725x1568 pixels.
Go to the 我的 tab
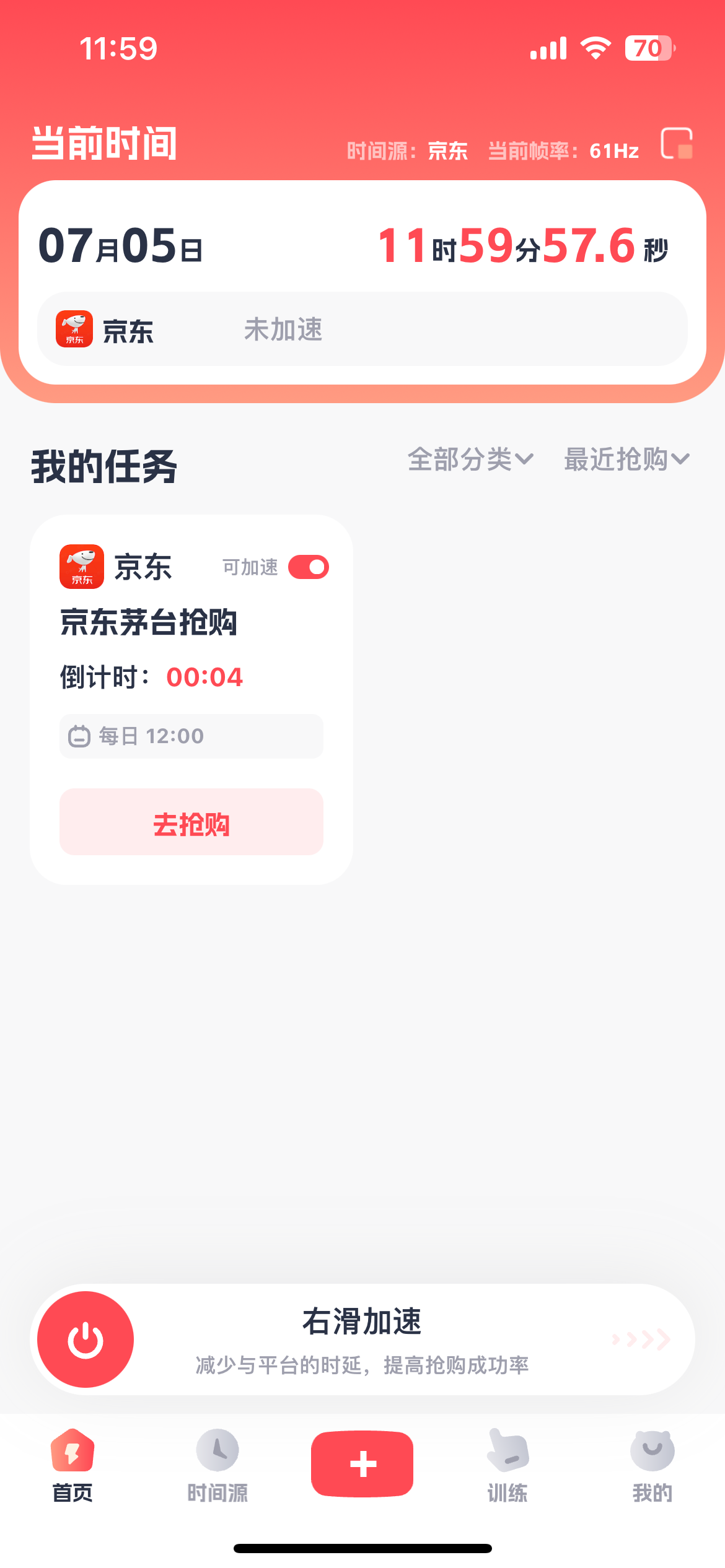point(652,1466)
